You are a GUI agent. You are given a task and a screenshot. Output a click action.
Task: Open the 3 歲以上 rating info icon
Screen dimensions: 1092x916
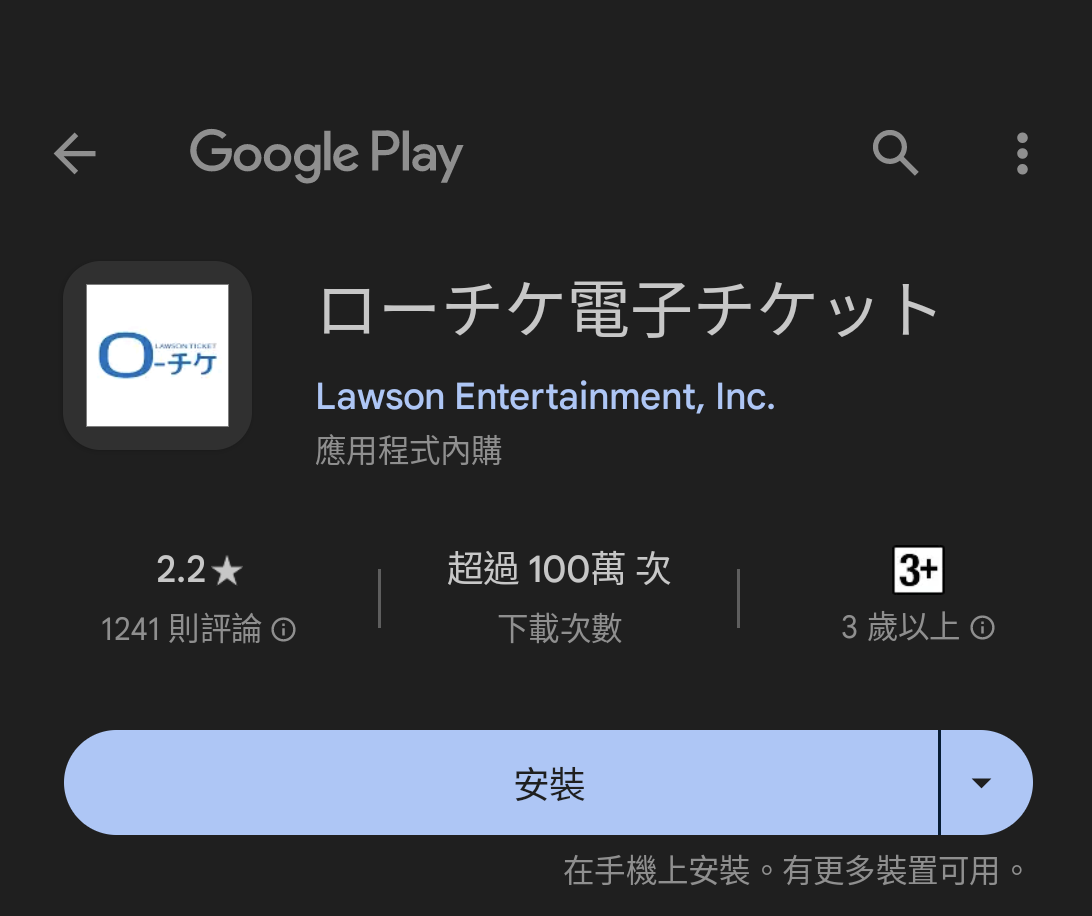[x=983, y=628]
